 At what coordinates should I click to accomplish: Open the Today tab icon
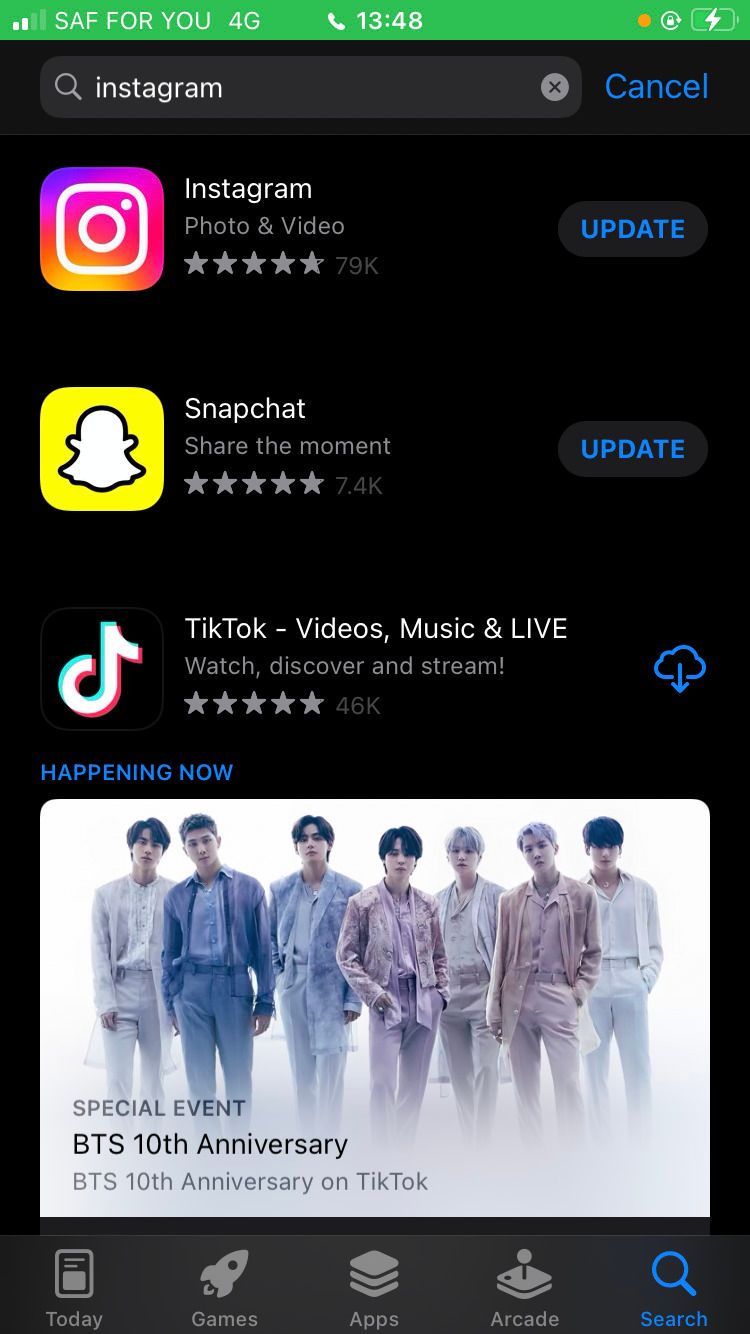coord(74,1284)
